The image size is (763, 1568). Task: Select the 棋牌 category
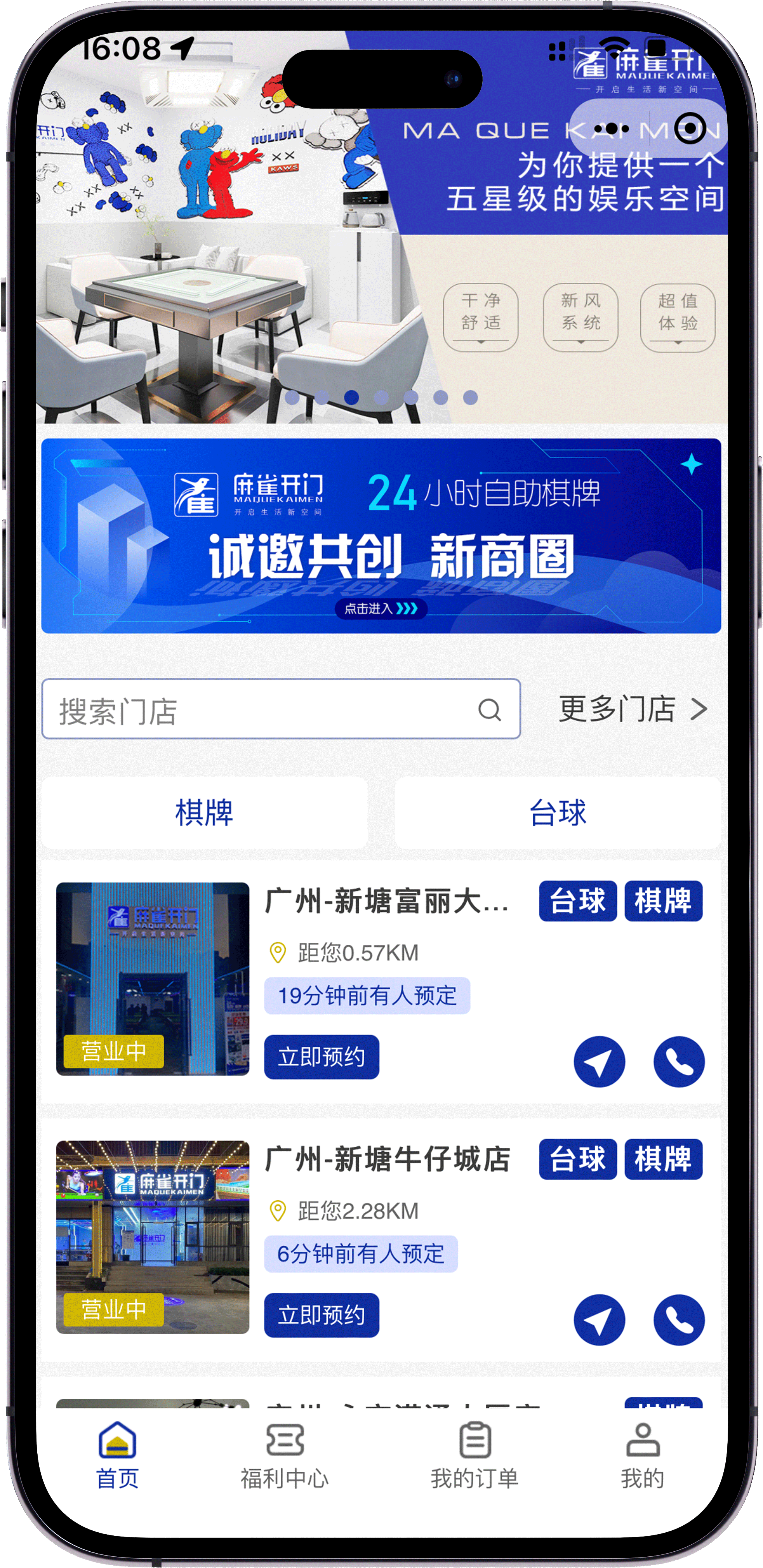pyautogui.click(x=205, y=813)
